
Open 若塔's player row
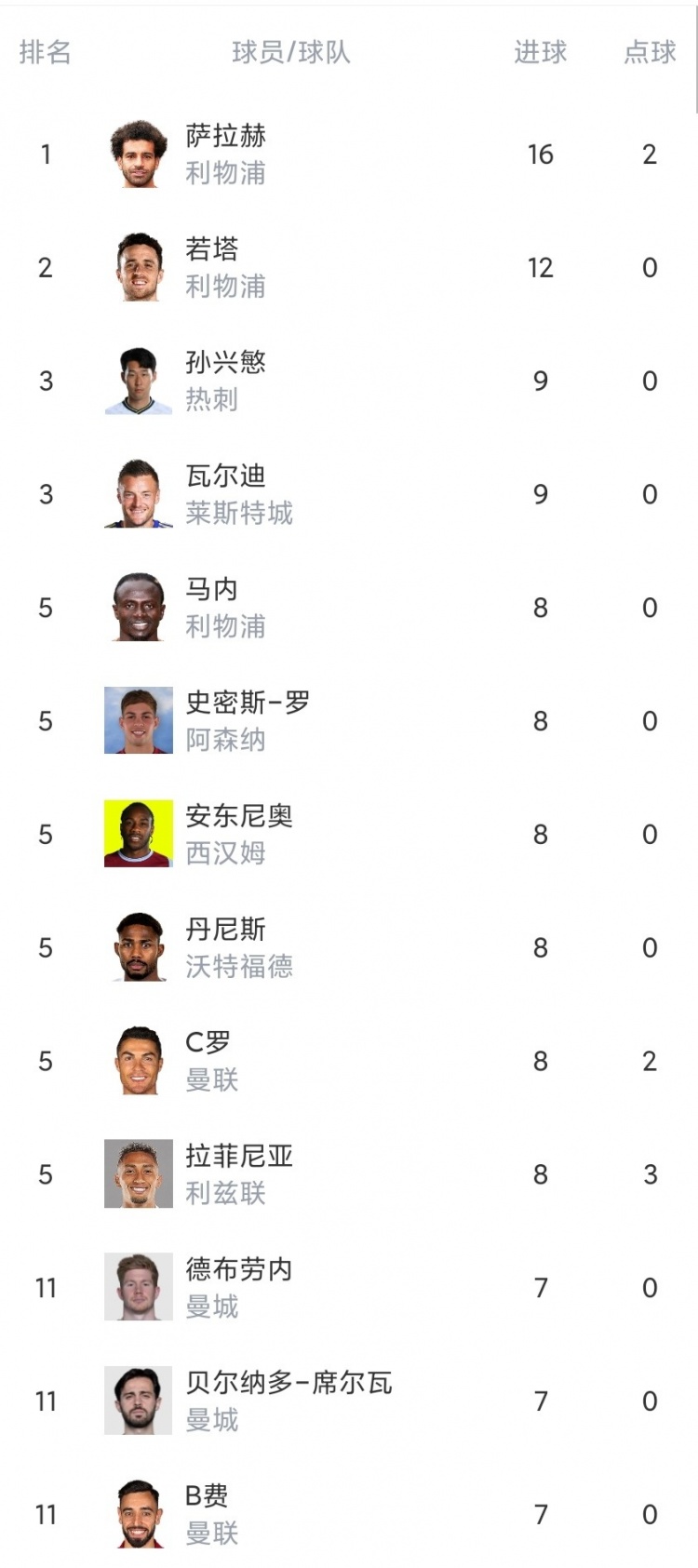(349, 267)
